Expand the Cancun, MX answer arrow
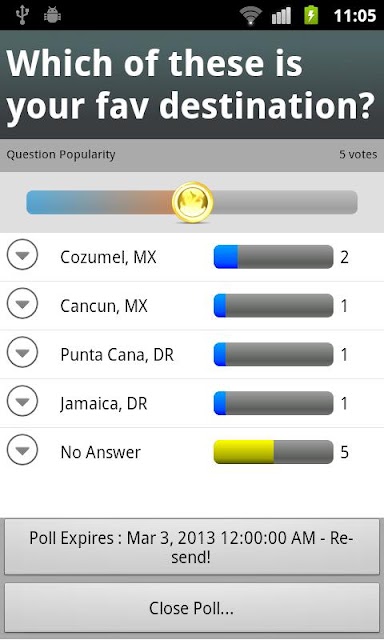Screen dimensions: 384x640 pyautogui.click(x=22, y=304)
